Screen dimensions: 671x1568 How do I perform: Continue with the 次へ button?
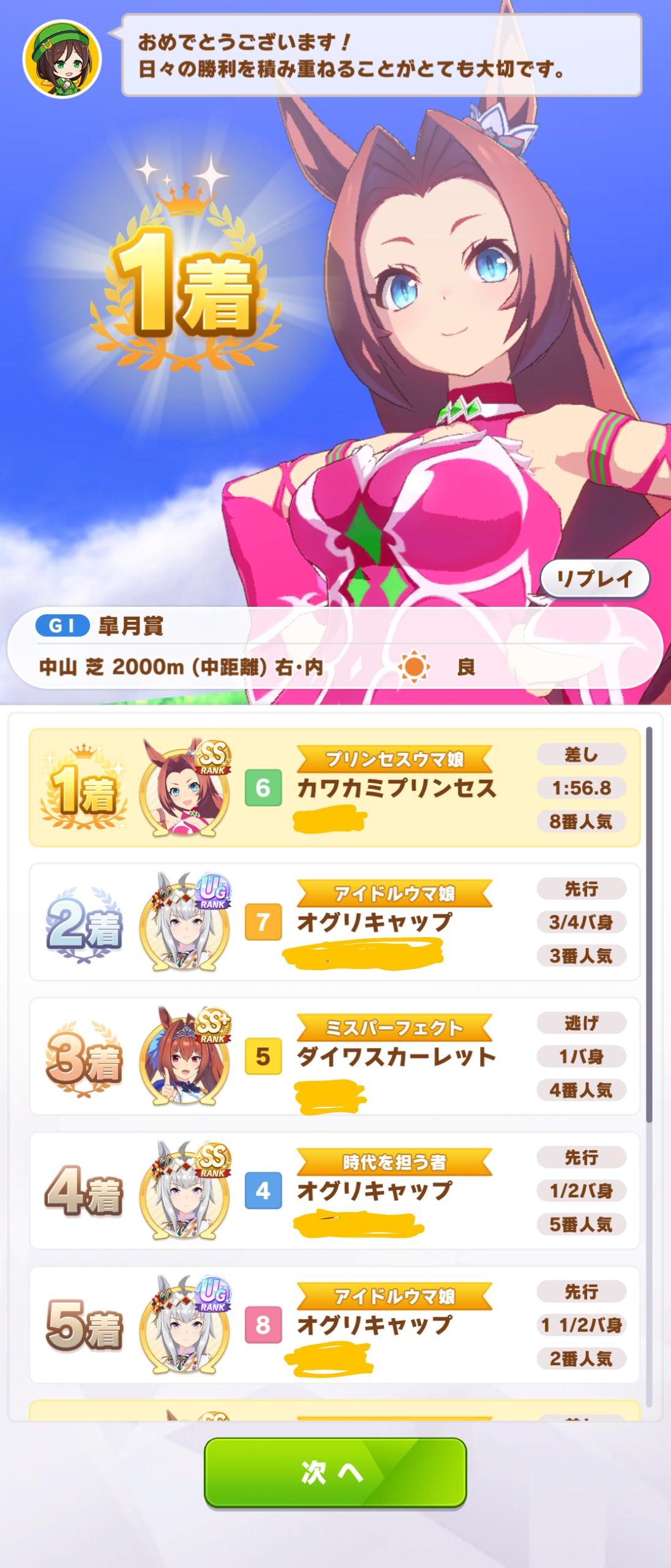[335, 1472]
